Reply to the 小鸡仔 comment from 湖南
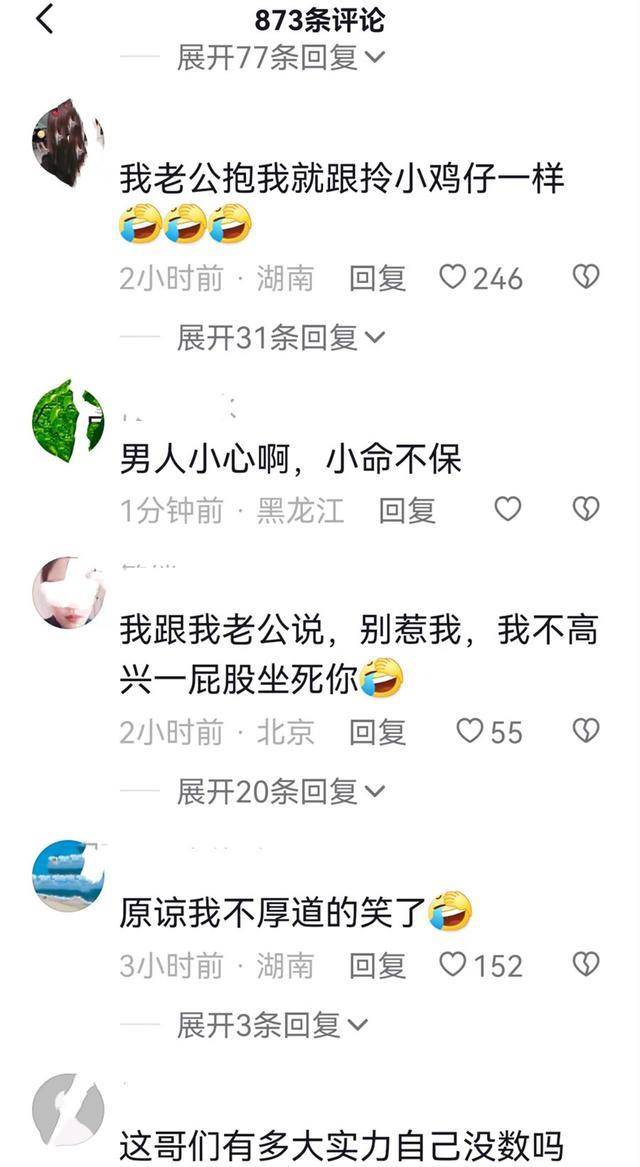Screen dimensions: 640x1167 pos(377,278)
